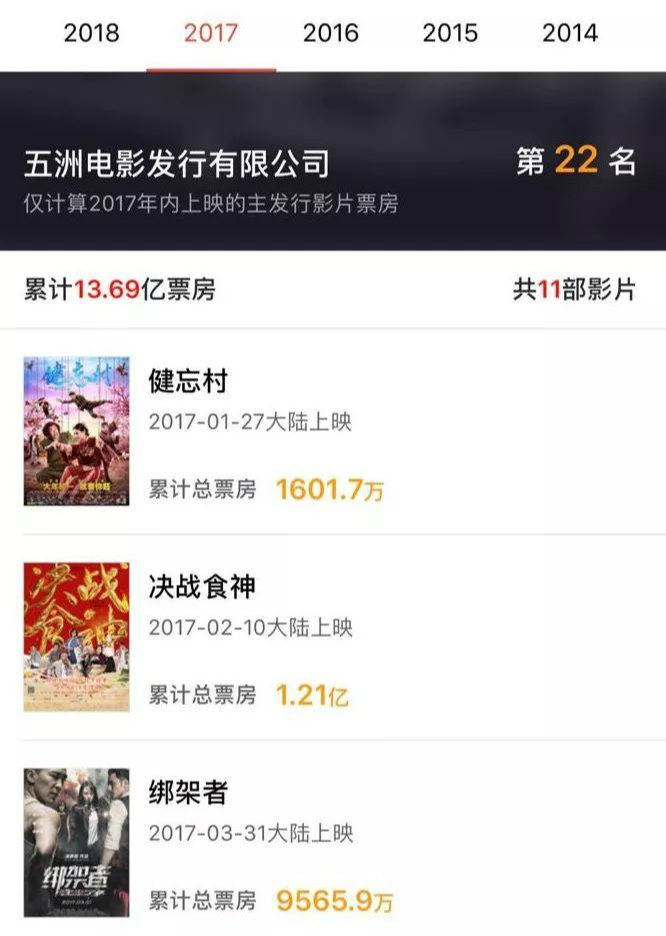Show the 2016 box office tab
This screenshot has width=666, height=936.
[331, 33]
